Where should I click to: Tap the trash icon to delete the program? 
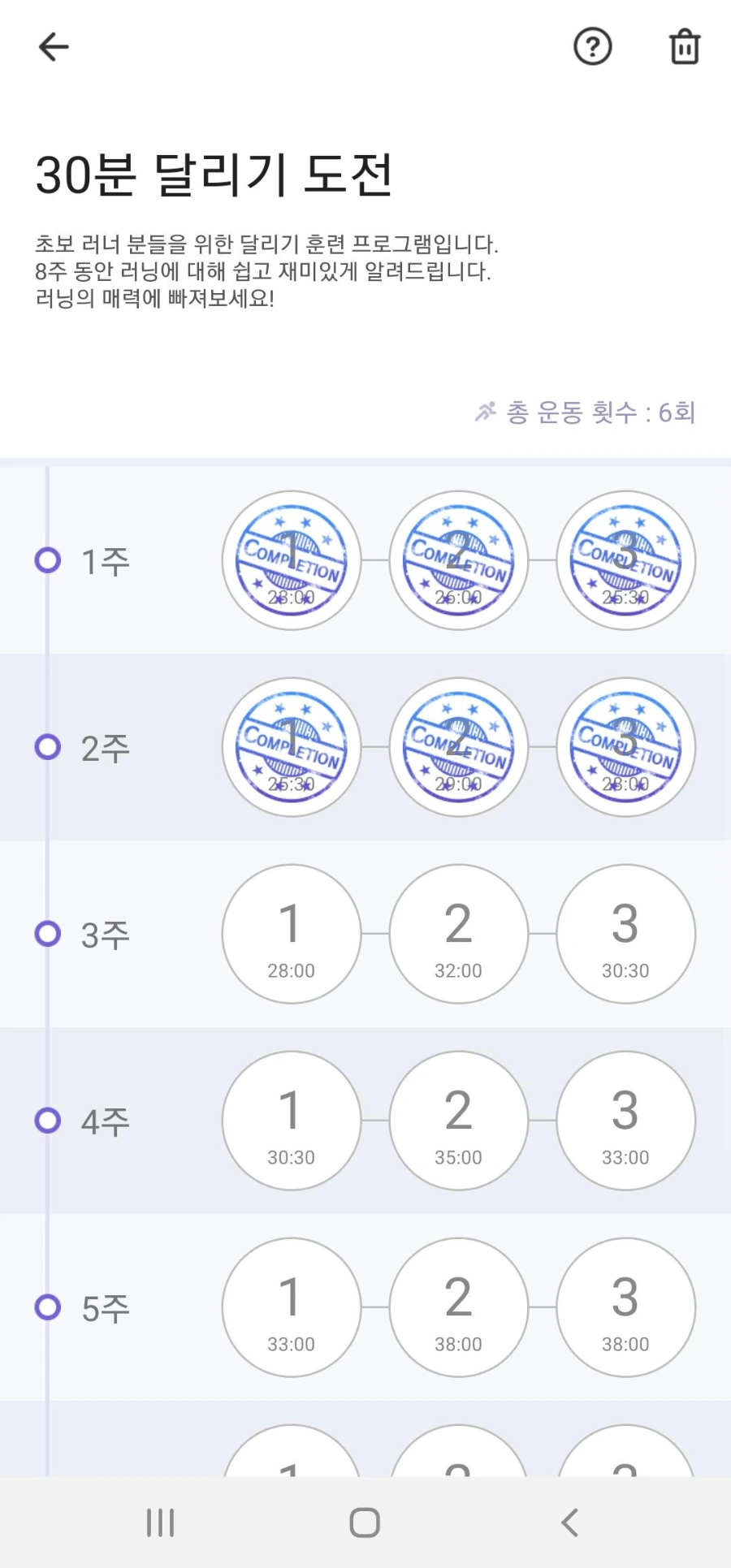click(685, 47)
